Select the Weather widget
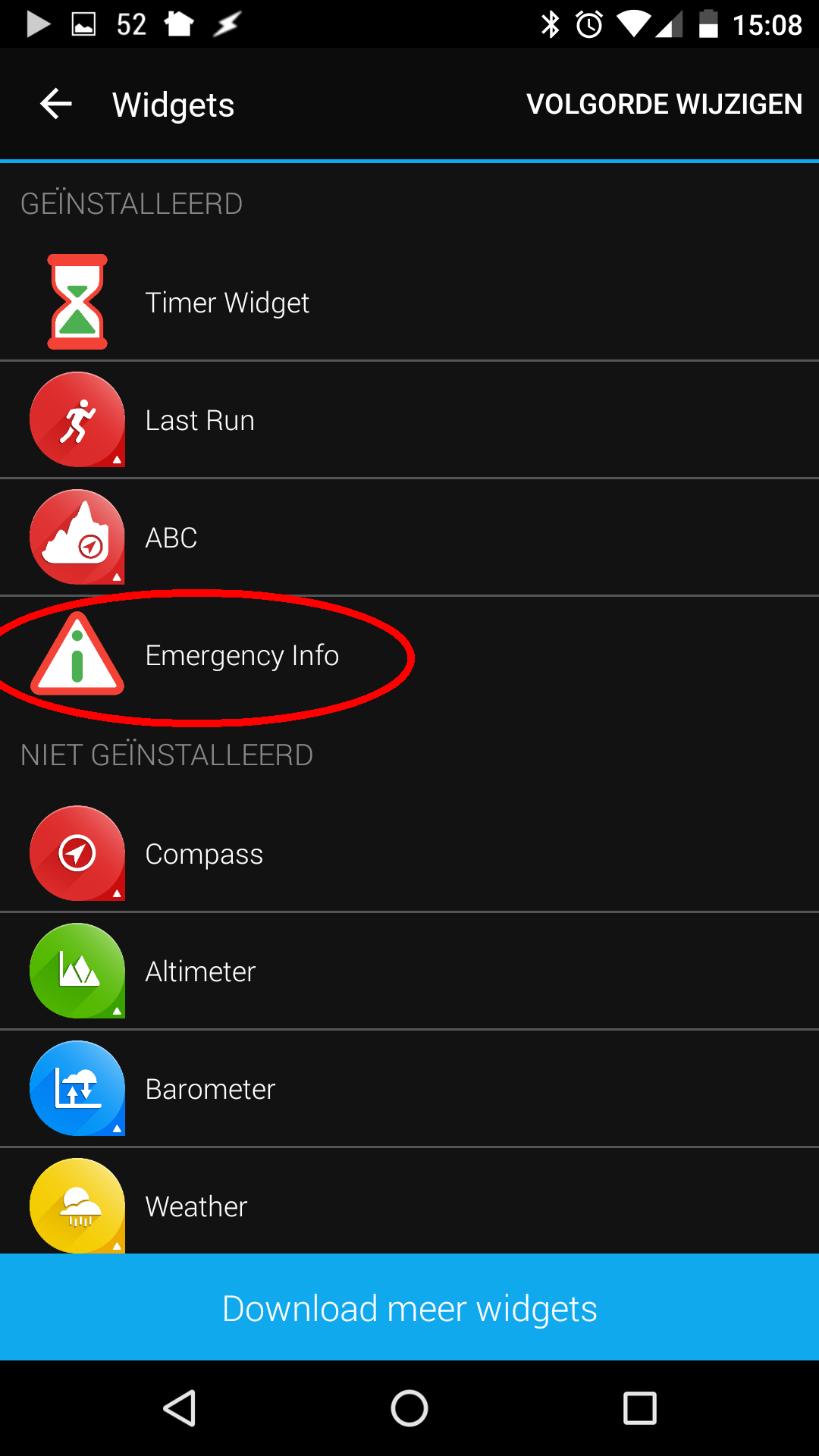 (409, 1202)
